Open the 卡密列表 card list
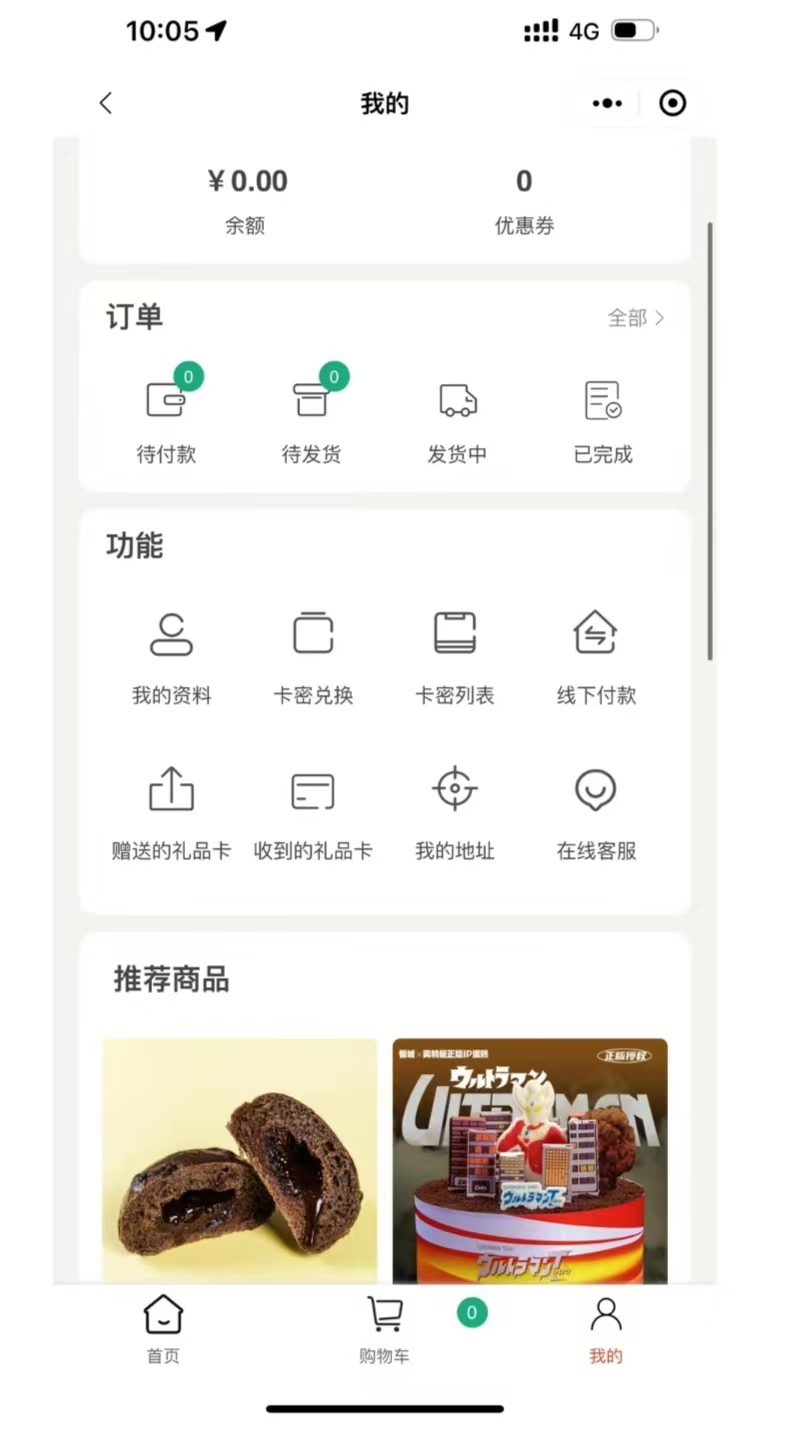Screen dimensions: 792x1431 point(455,658)
